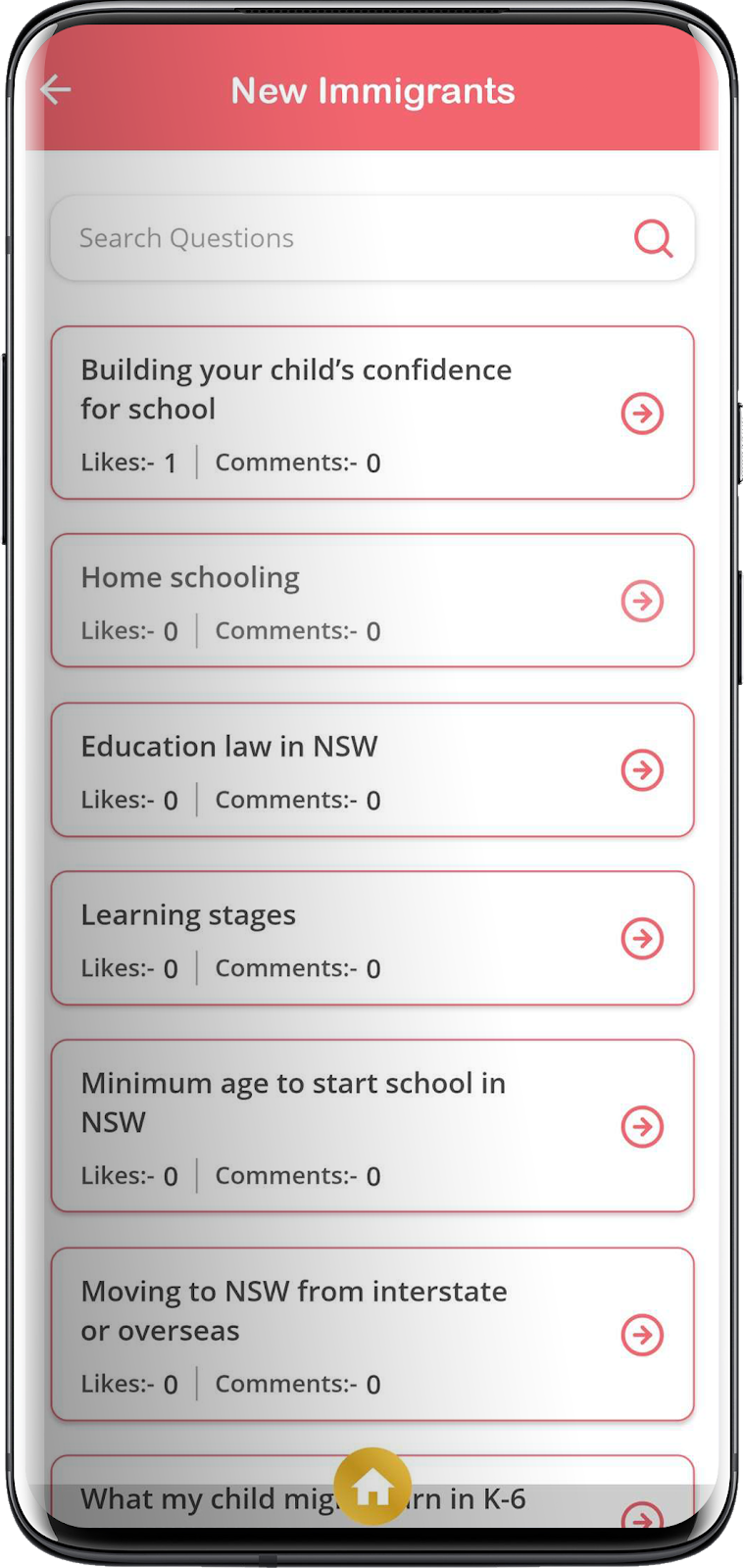744x1568 pixels.
Task: Open Building your child's confidence for school
Action: point(372,413)
